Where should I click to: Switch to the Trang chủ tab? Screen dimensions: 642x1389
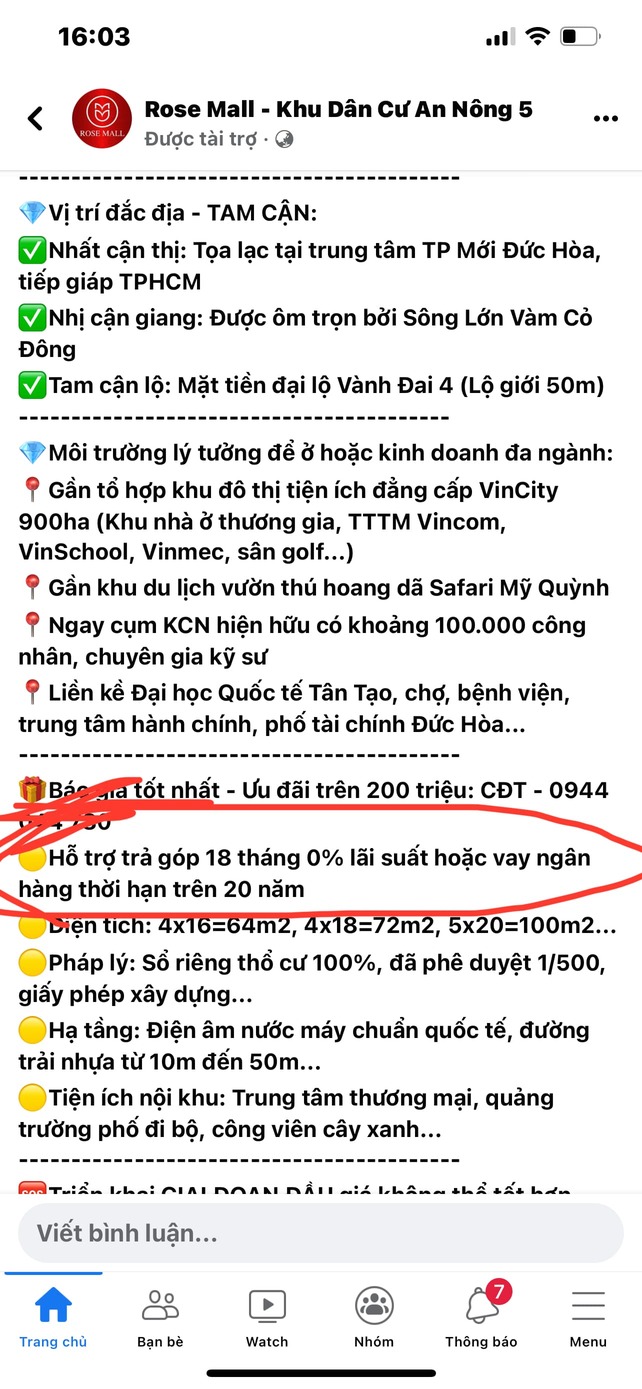pos(53,1317)
